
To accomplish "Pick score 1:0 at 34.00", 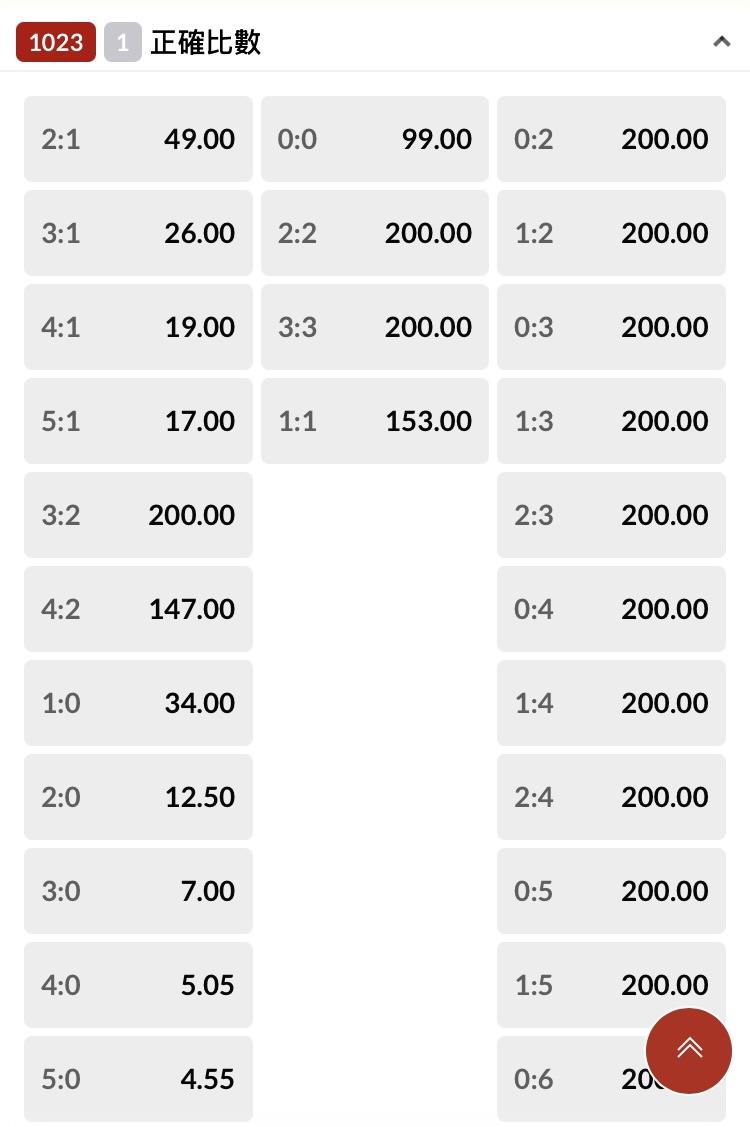I will tap(138, 703).
